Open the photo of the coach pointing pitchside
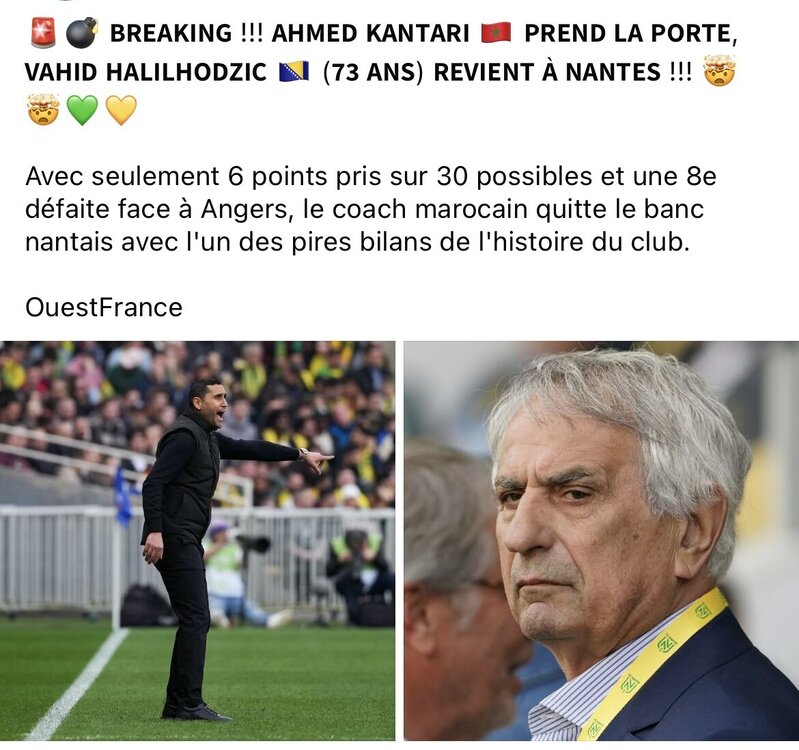This screenshot has height=750, width=799. [x=197, y=540]
